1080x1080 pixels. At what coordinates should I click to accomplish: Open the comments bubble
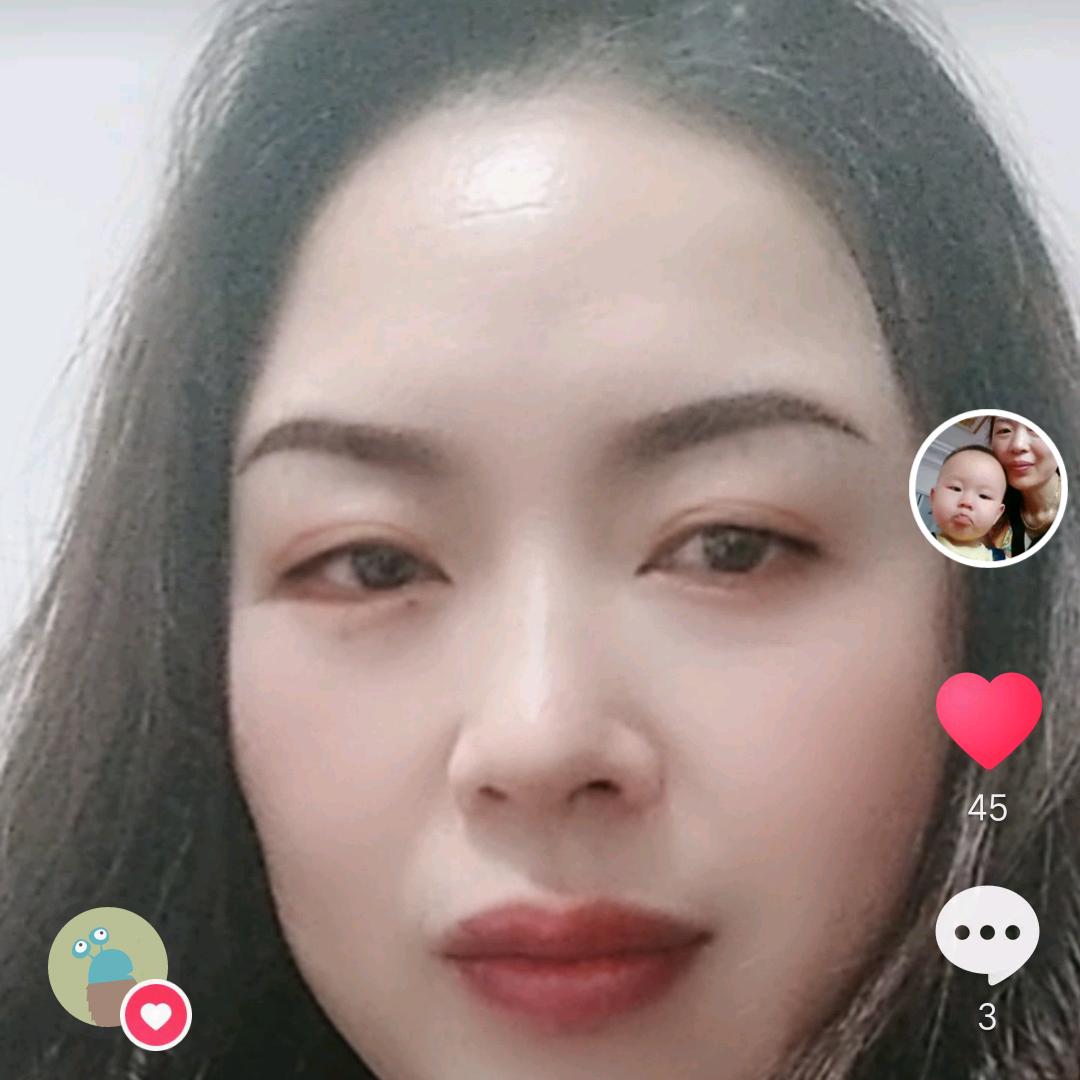pos(987,932)
